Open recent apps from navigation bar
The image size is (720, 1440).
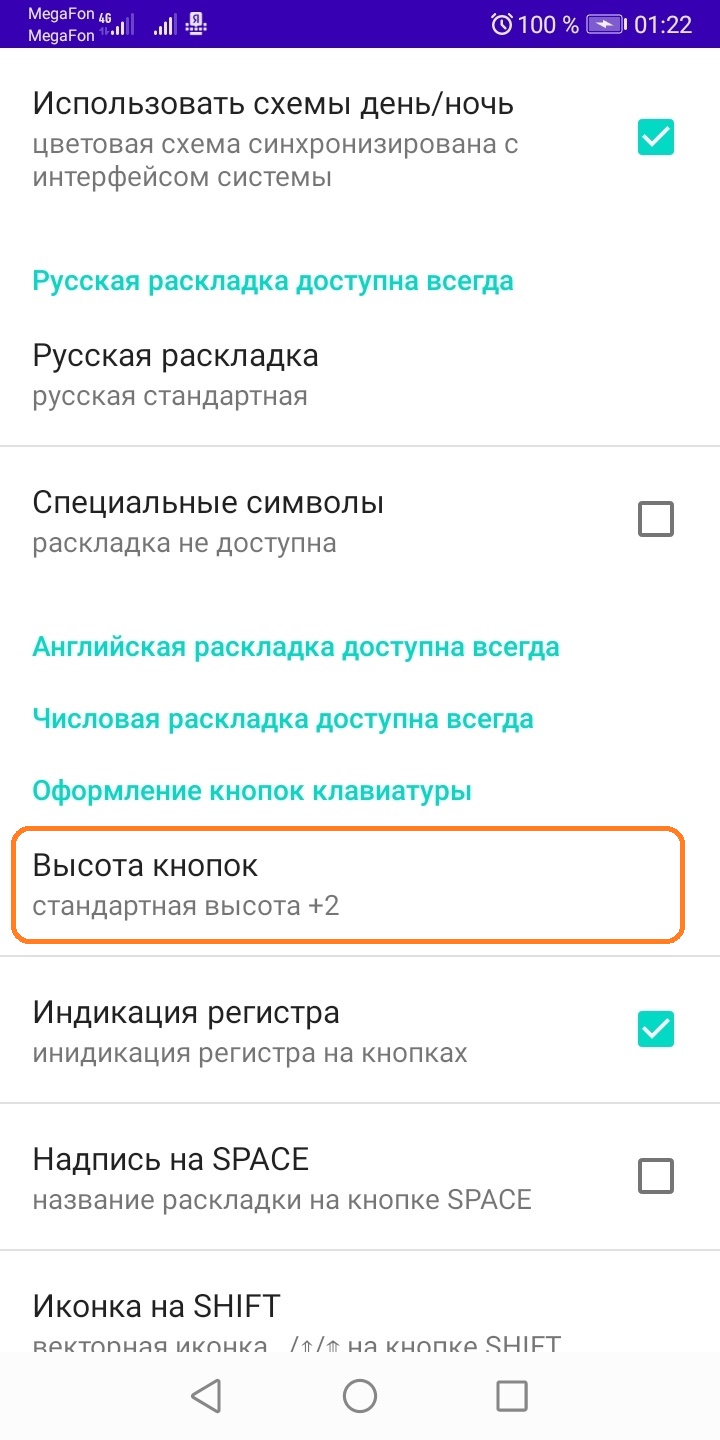click(512, 1396)
